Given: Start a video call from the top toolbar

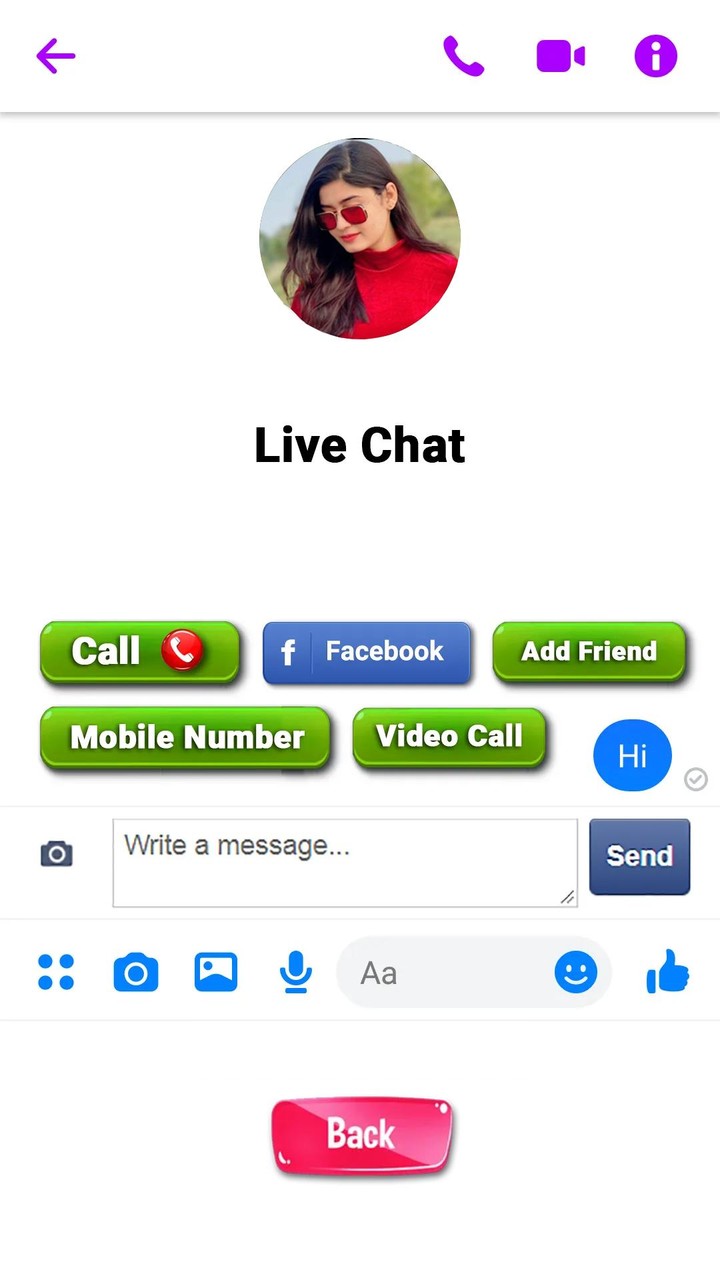Looking at the screenshot, I should coord(560,56).
